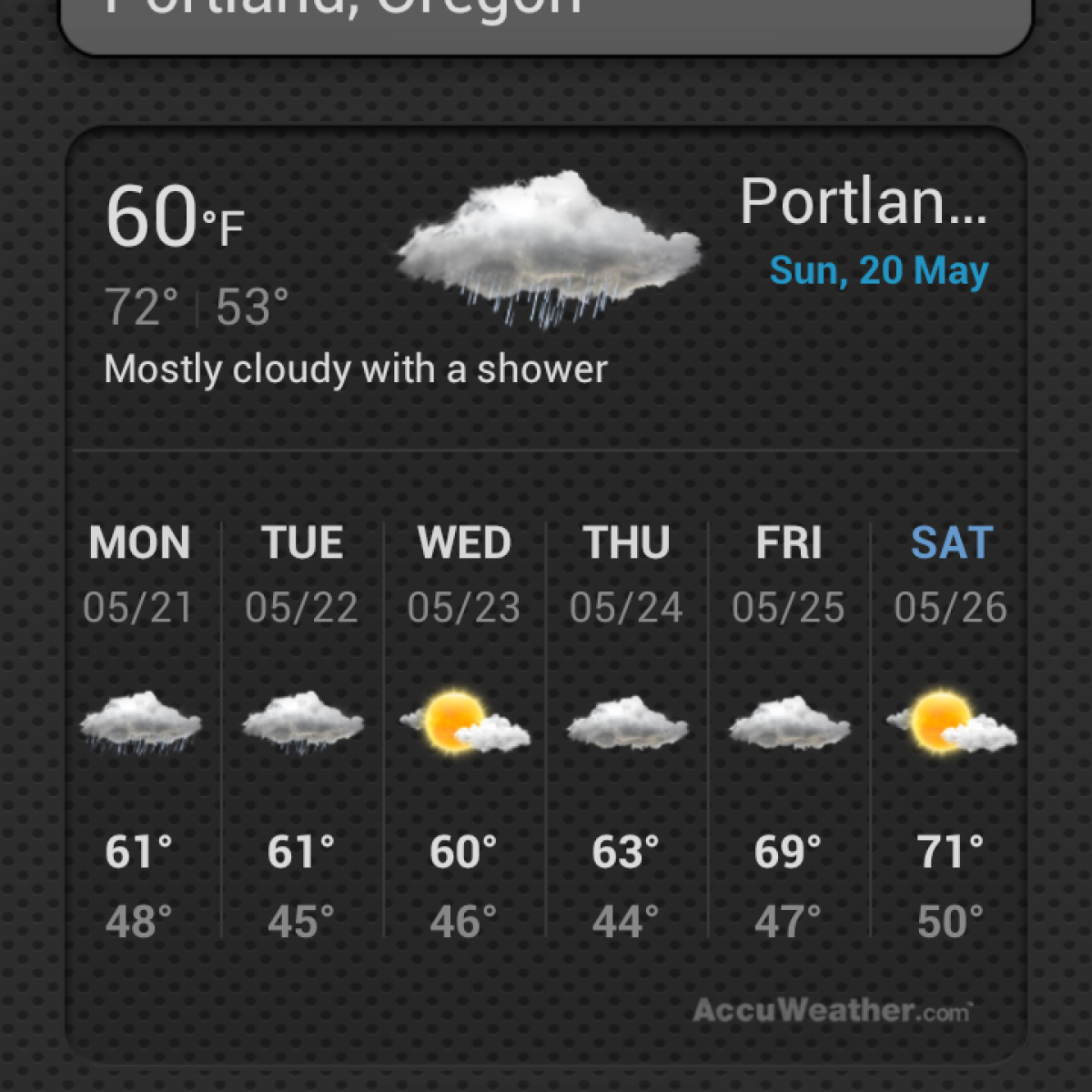The width and height of the screenshot is (1092, 1092).
Task: Open the Portland, Oregon location selector
Action: (x=546, y=18)
